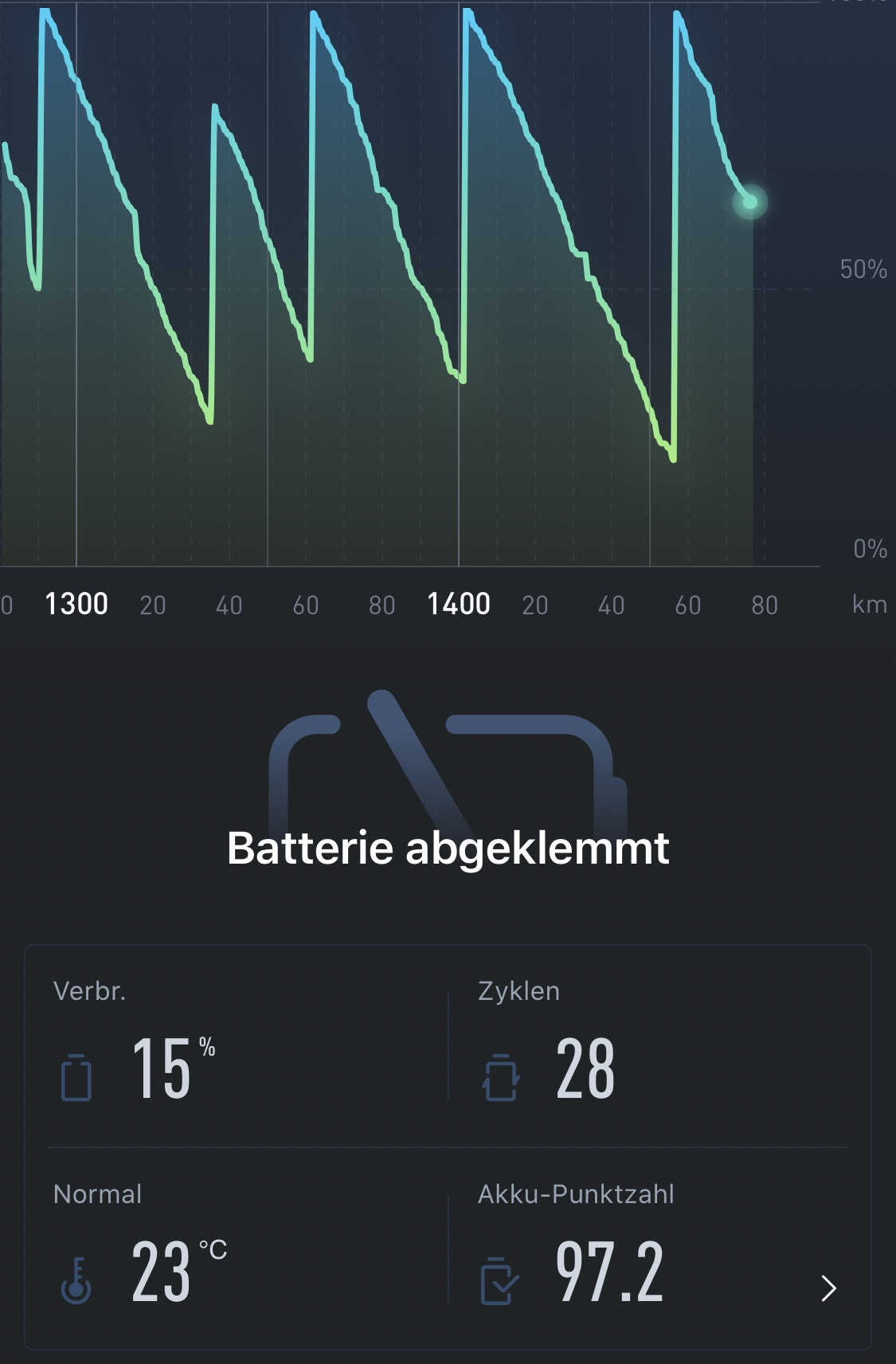Tap the current point on battery chart
Viewport: 896px width, 1364px height.
tap(749, 202)
